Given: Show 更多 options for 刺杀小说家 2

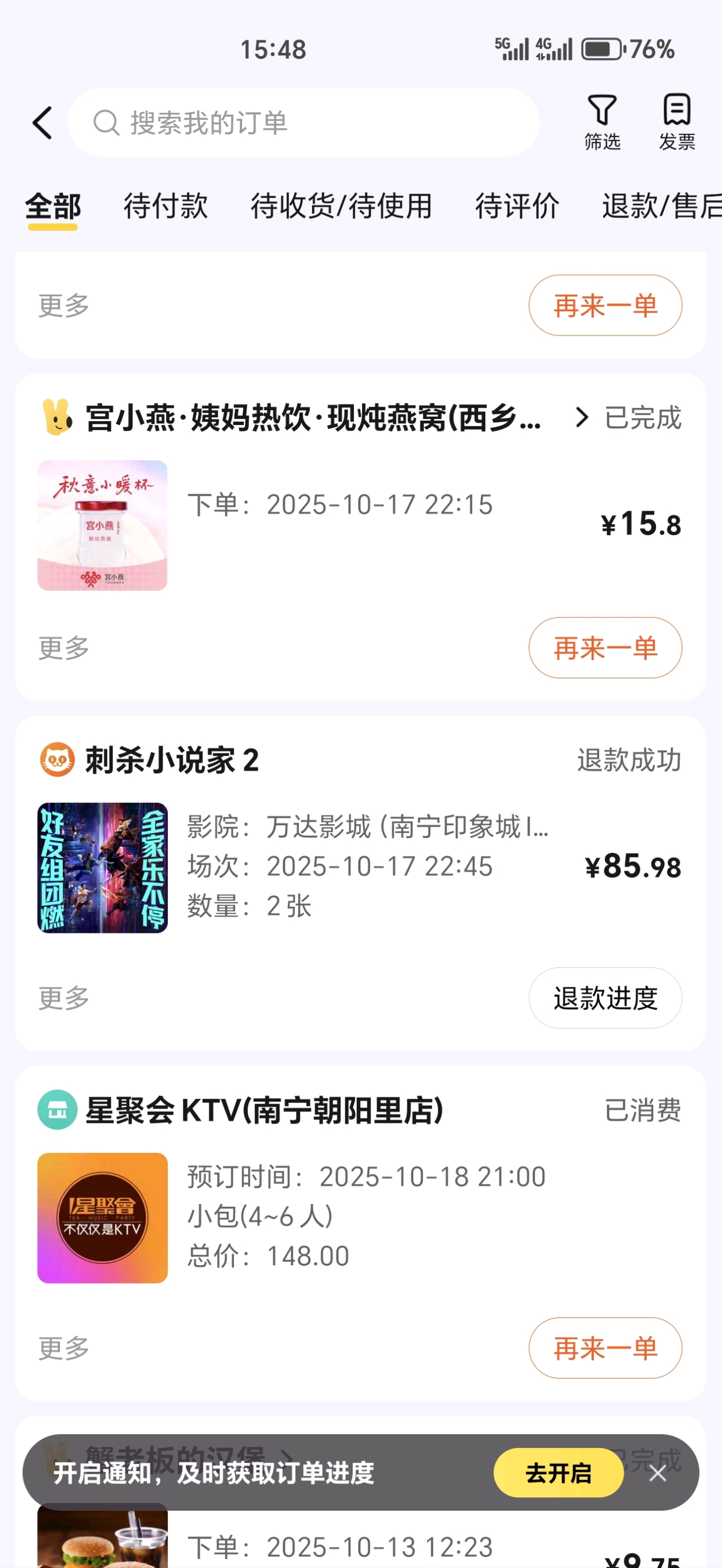Looking at the screenshot, I should [64, 998].
